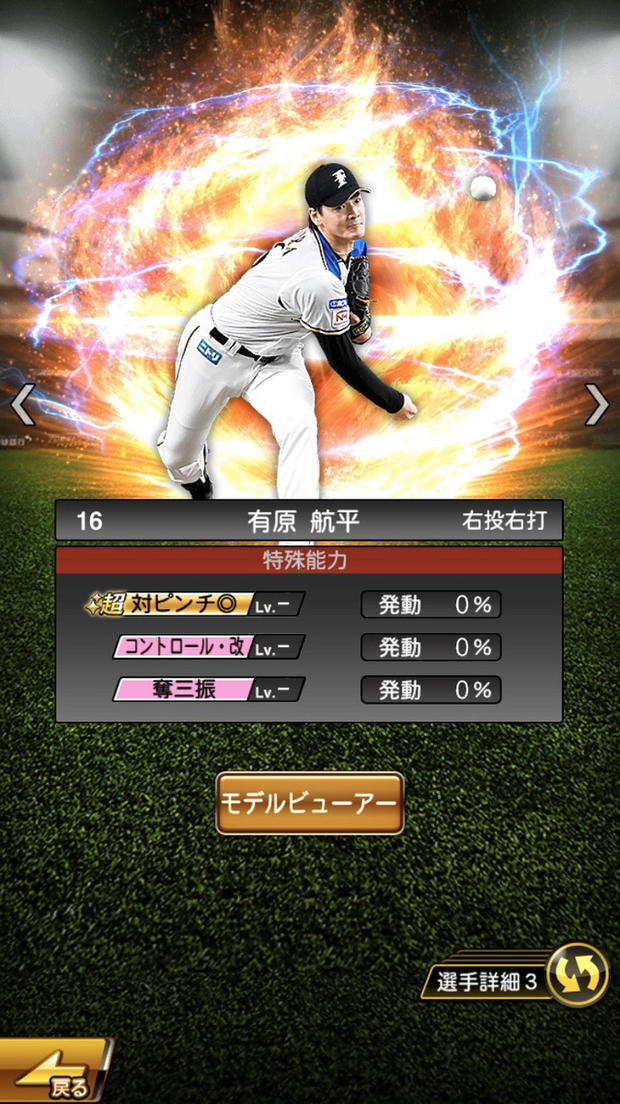
Task: Go to the next player with right arrow
Action: pos(597,405)
